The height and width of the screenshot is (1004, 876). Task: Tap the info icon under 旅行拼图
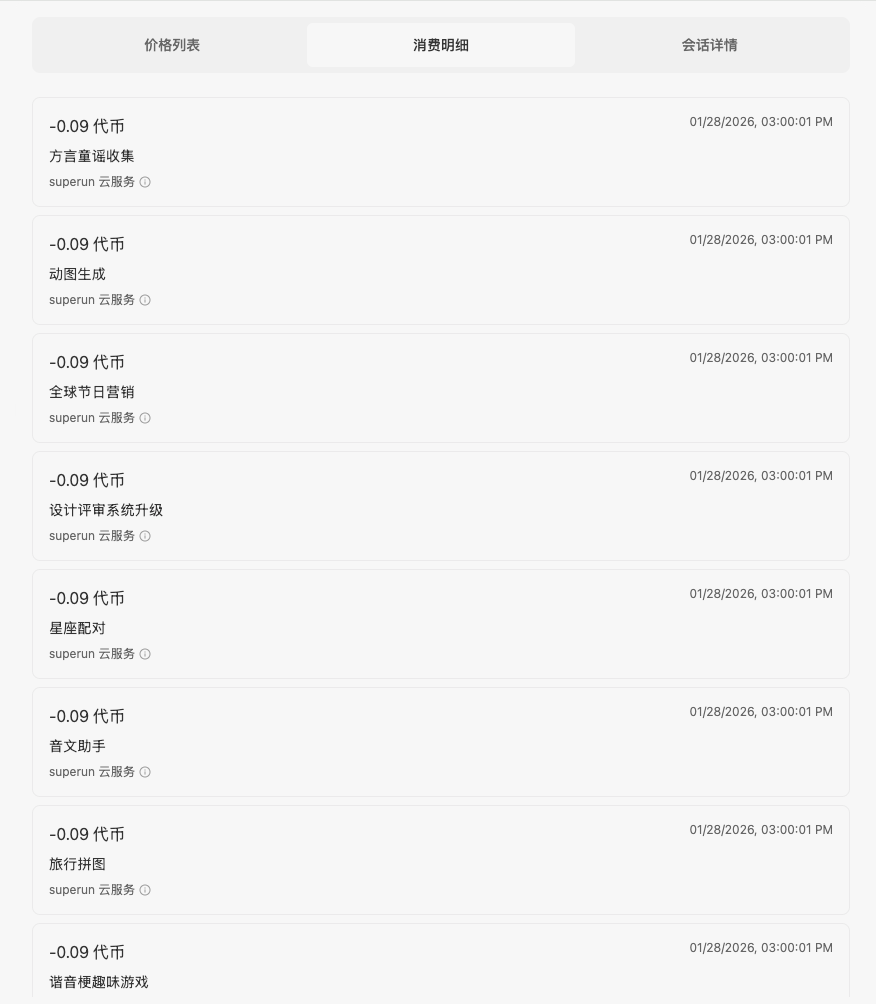click(145, 890)
